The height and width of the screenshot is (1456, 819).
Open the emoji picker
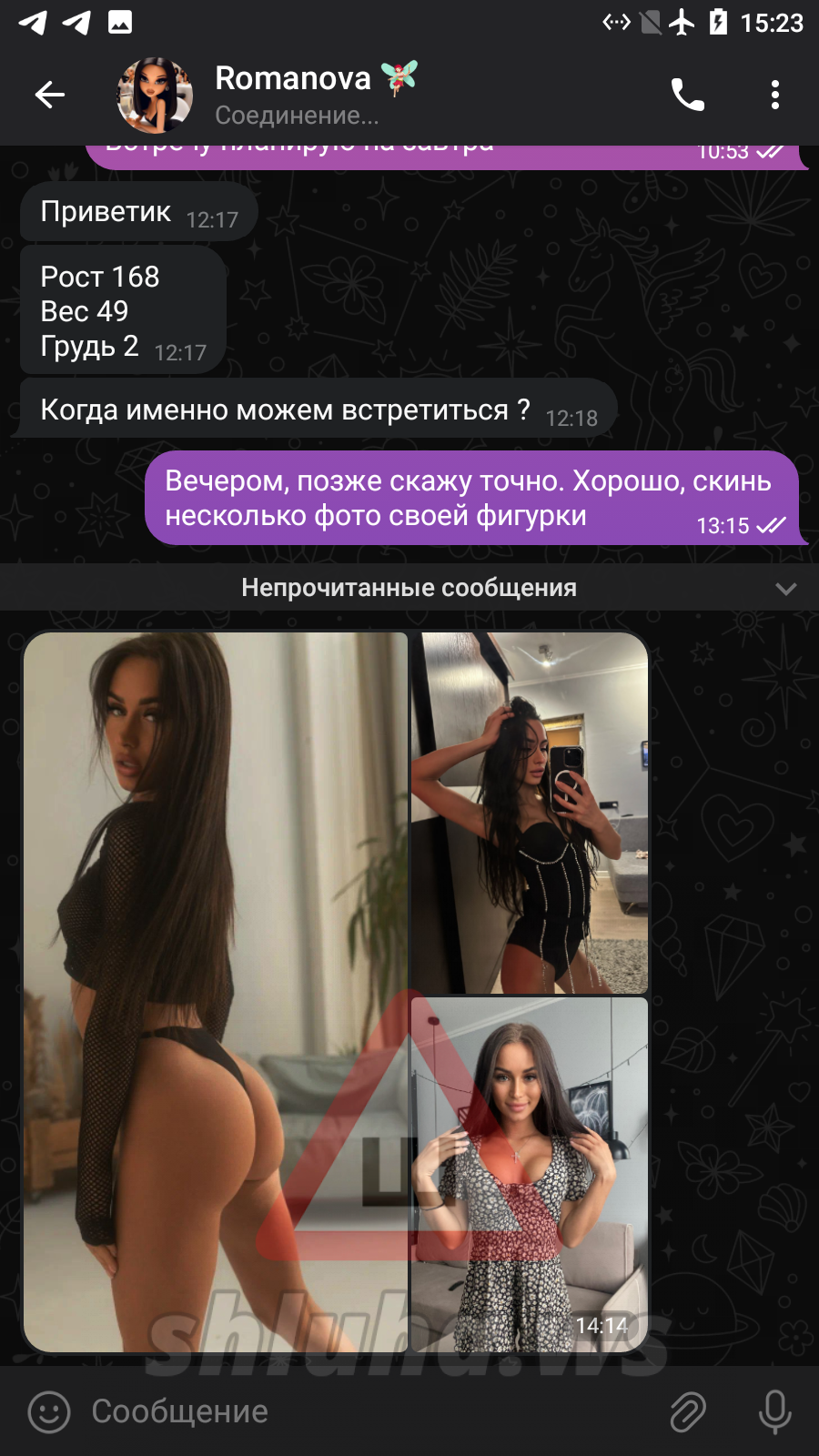click(49, 1412)
